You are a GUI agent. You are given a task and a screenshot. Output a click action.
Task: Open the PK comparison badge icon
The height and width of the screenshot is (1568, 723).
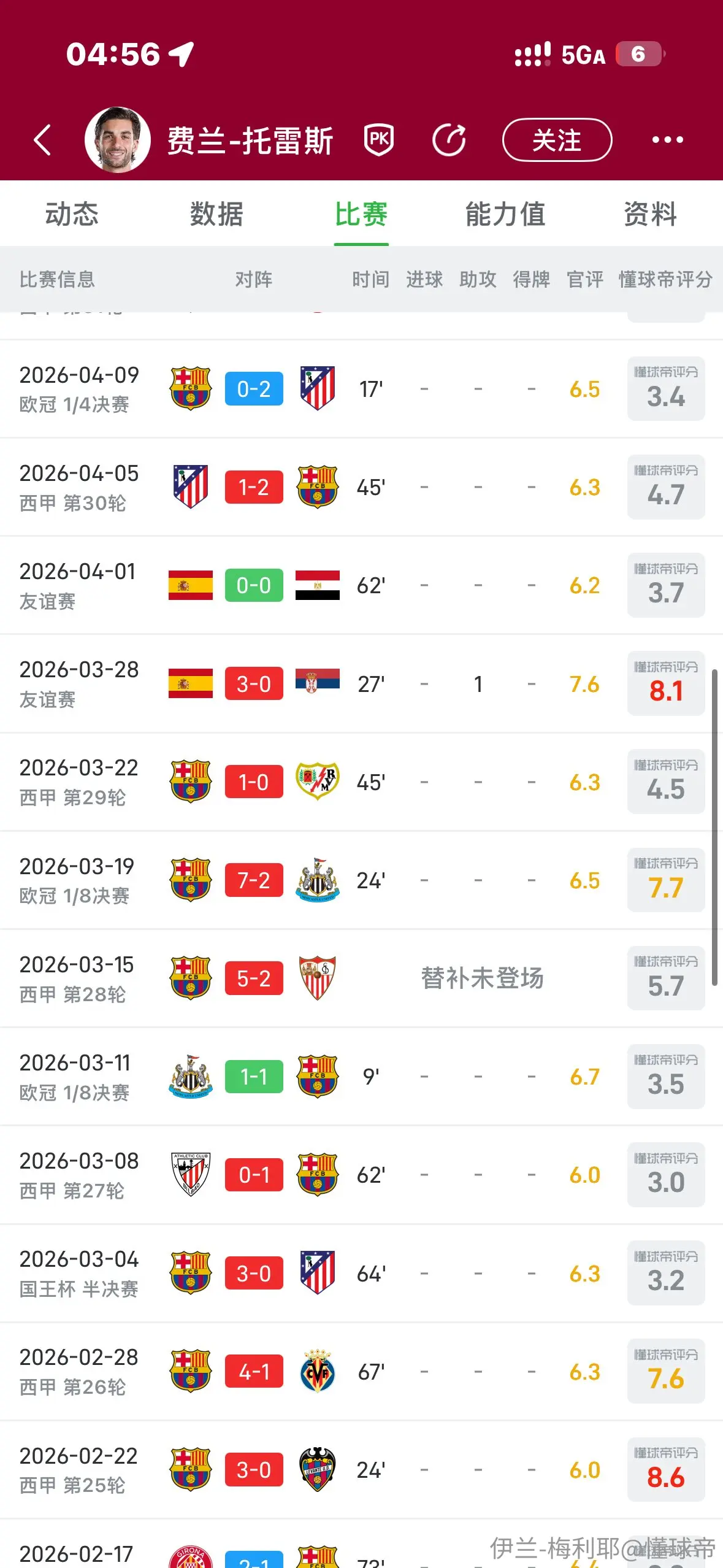378,140
